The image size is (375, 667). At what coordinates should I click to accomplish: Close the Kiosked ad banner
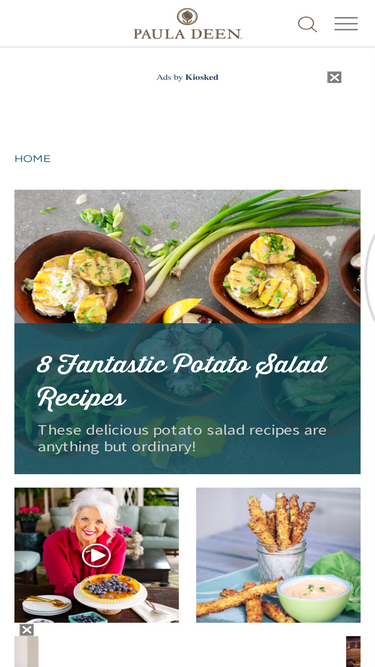pos(334,77)
